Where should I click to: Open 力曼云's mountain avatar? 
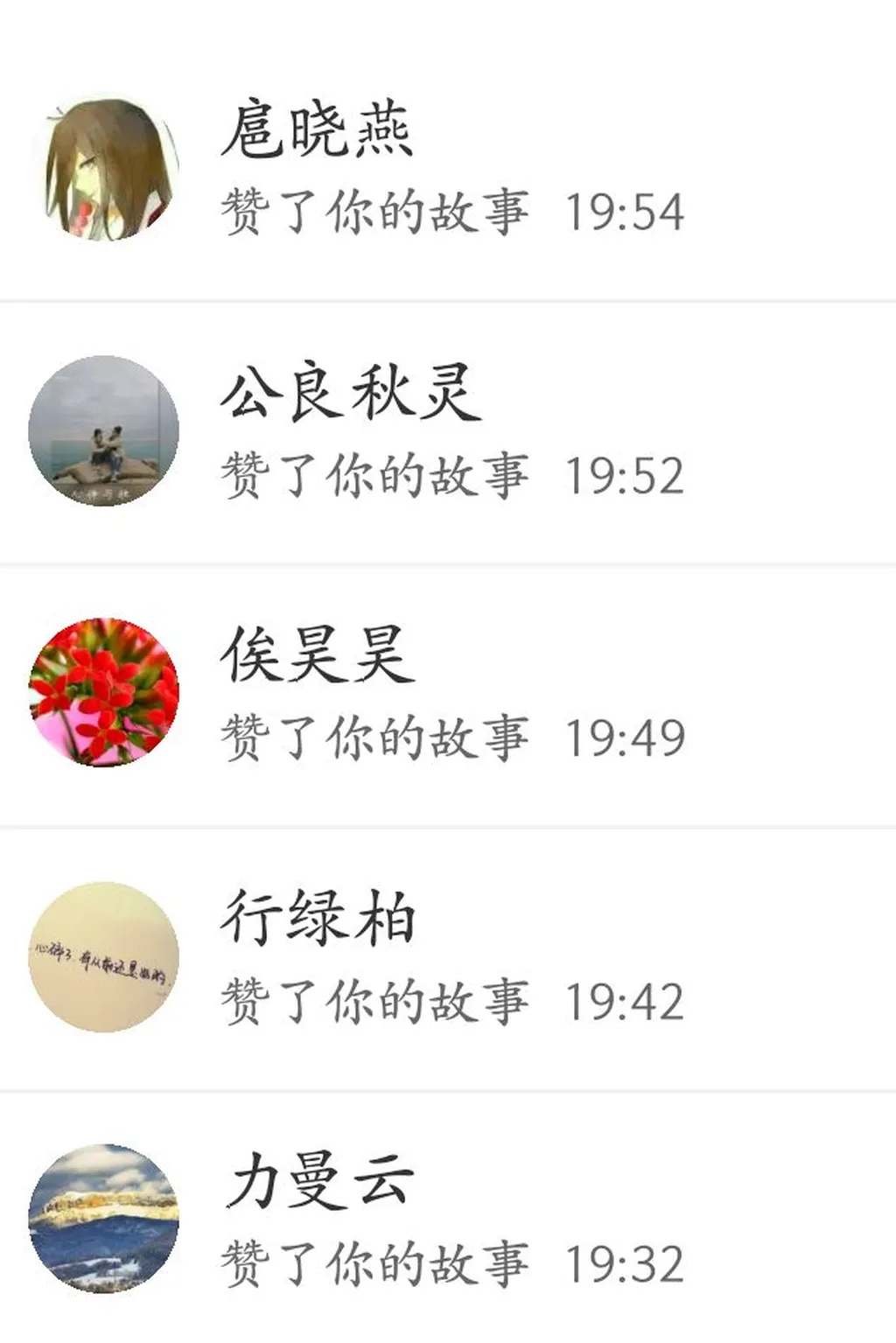(104, 1219)
